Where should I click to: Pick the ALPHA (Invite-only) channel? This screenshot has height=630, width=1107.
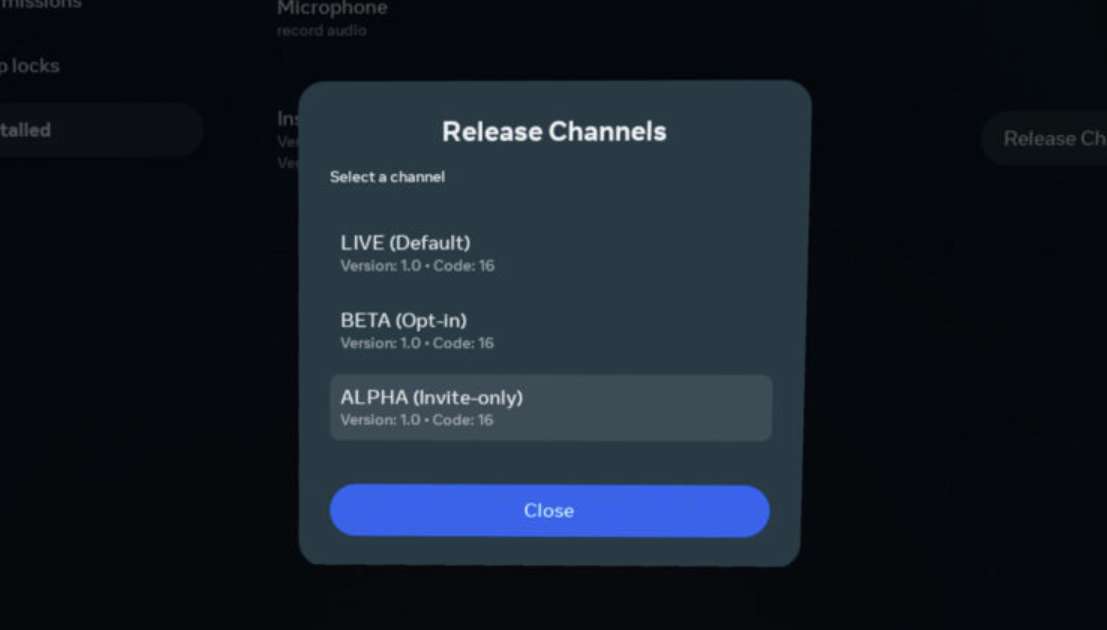pos(550,407)
